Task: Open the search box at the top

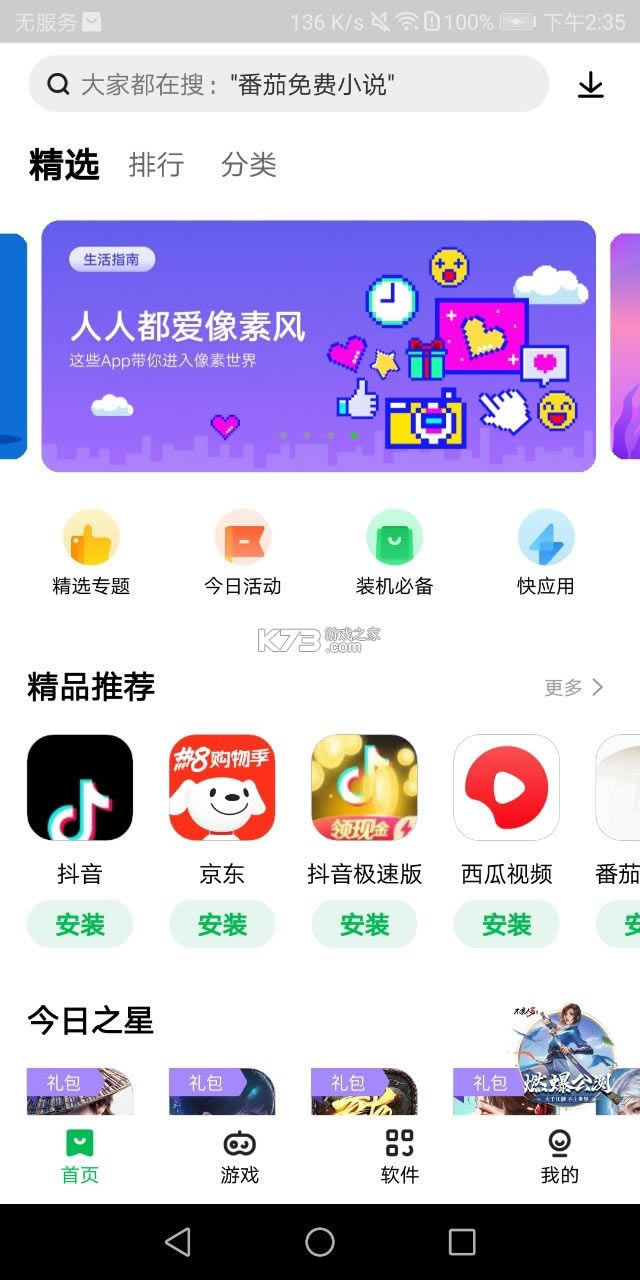Action: pyautogui.click(x=288, y=84)
